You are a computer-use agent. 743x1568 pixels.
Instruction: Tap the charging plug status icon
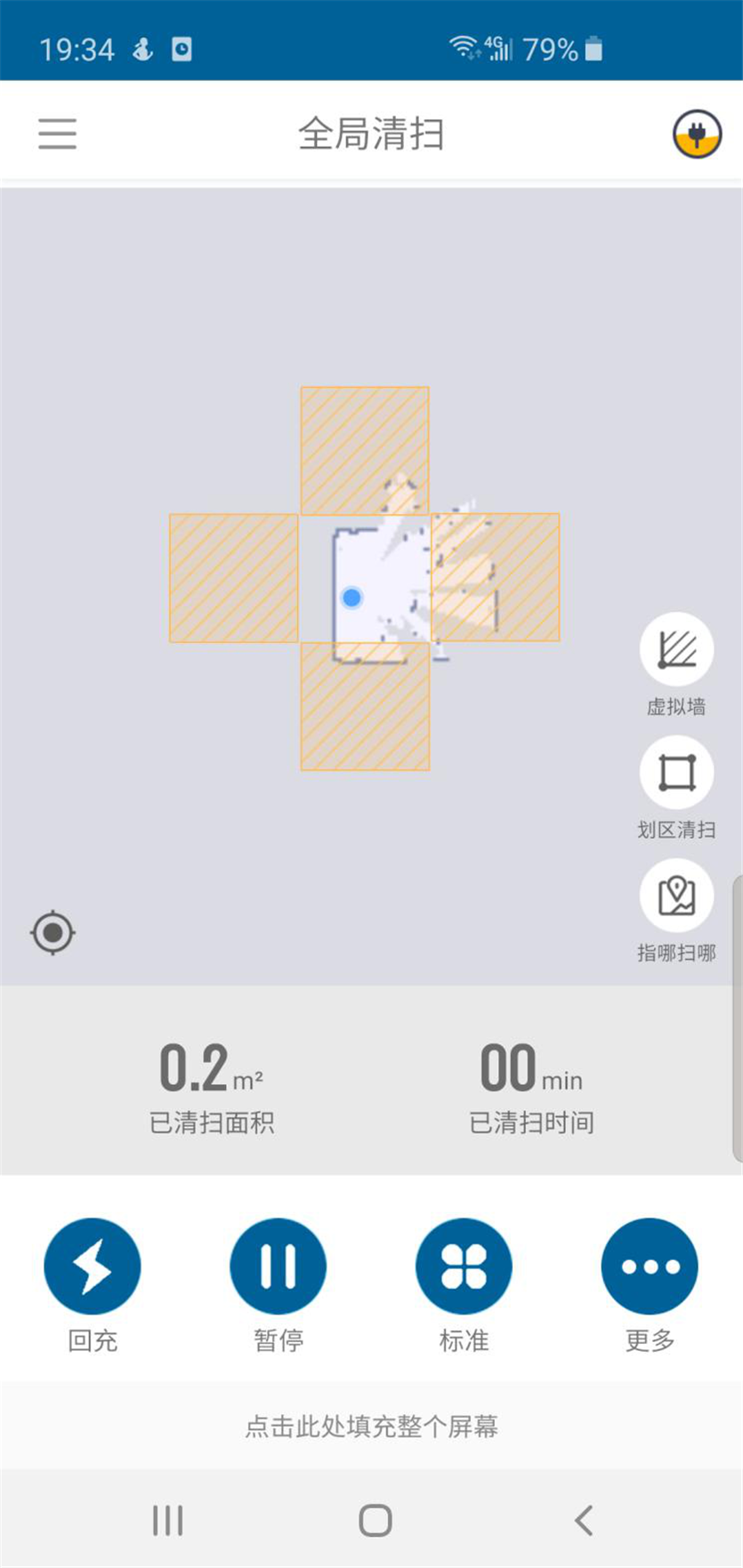tap(696, 134)
